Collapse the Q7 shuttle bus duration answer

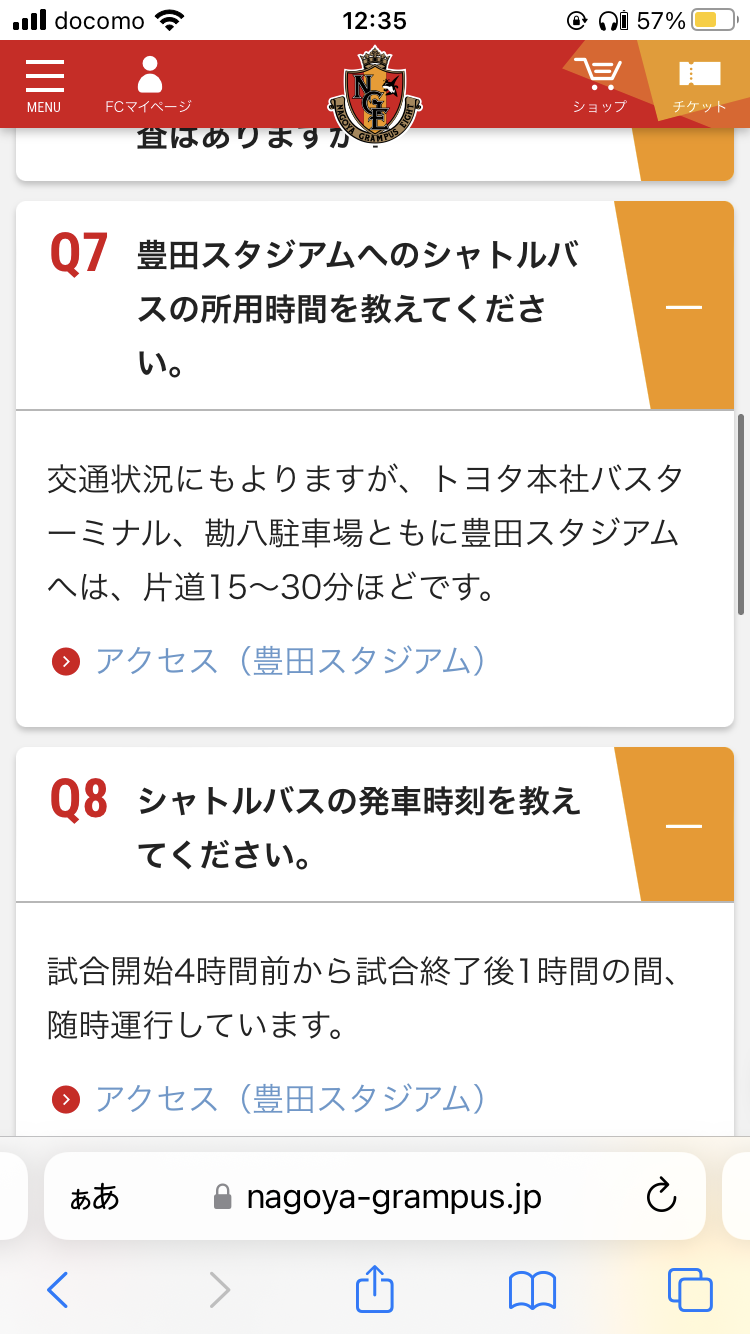tap(684, 307)
